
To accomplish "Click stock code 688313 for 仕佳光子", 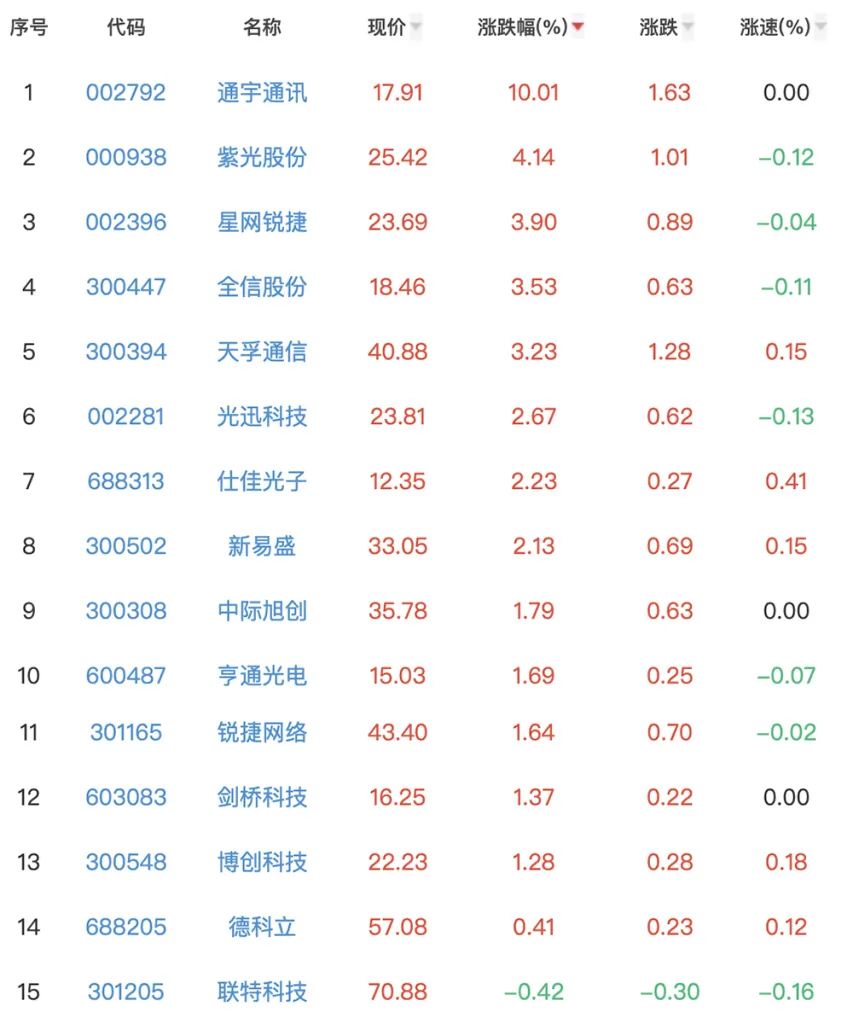I will [x=126, y=481].
